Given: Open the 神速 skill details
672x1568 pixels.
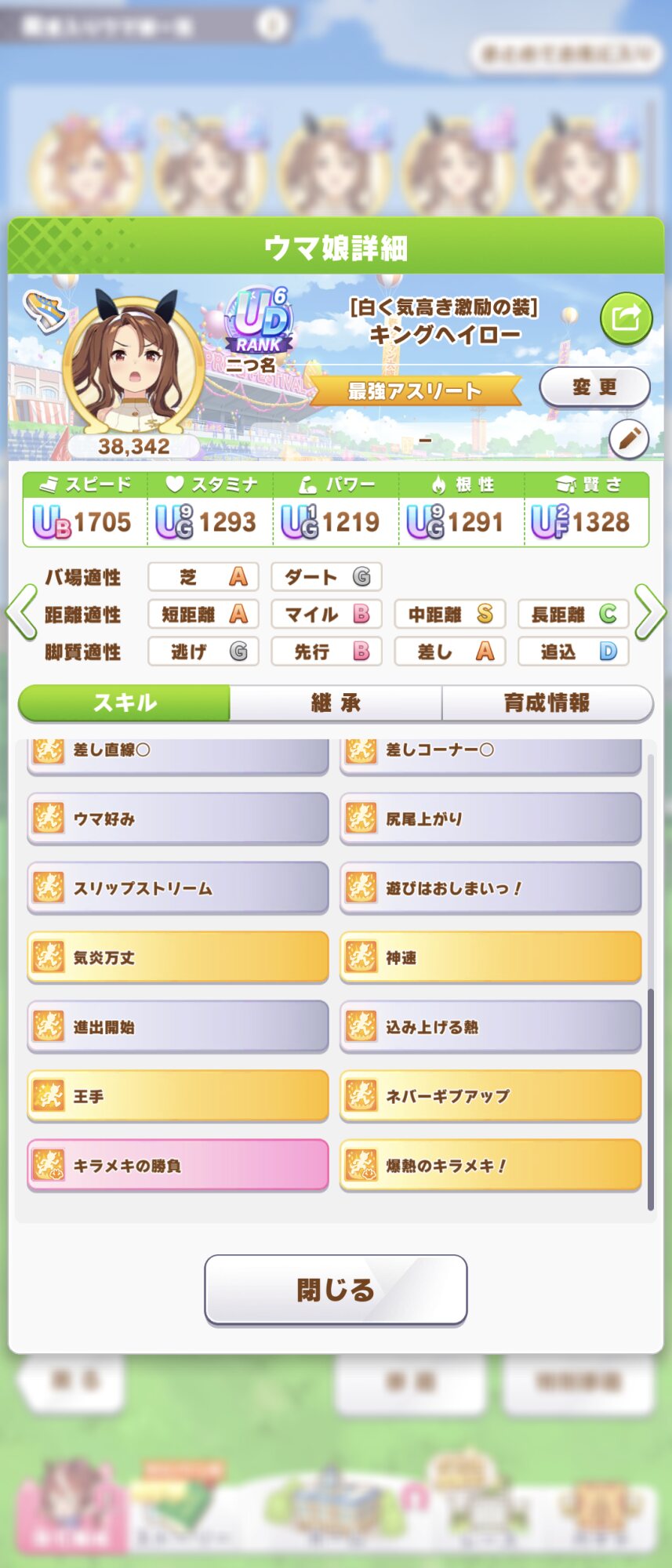Looking at the screenshot, I should pyautogui.click(x=491, y=957).
